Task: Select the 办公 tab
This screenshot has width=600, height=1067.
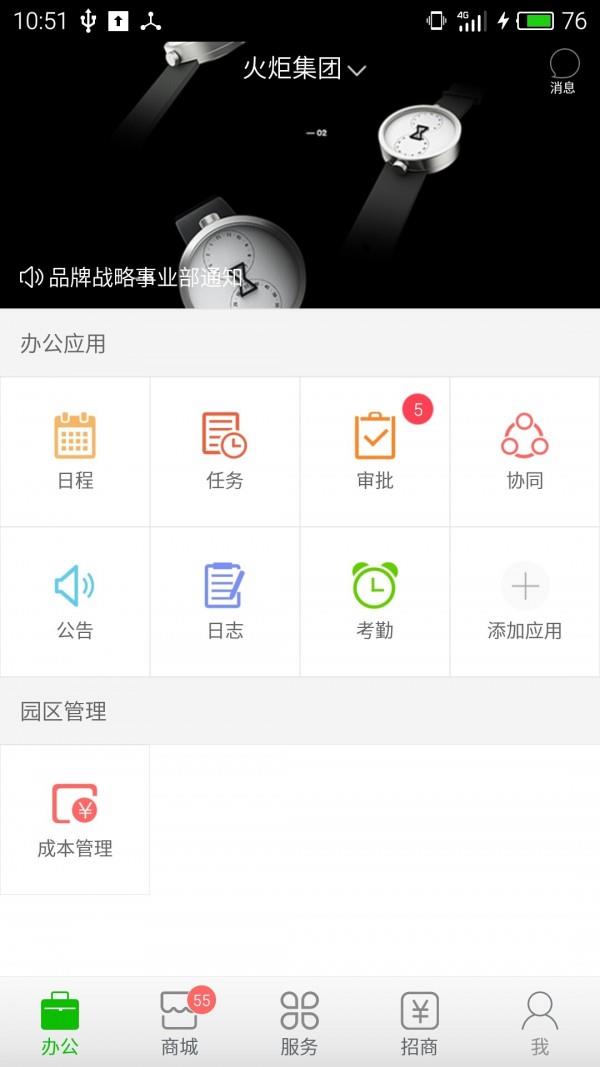Action: pos(60,1023)
